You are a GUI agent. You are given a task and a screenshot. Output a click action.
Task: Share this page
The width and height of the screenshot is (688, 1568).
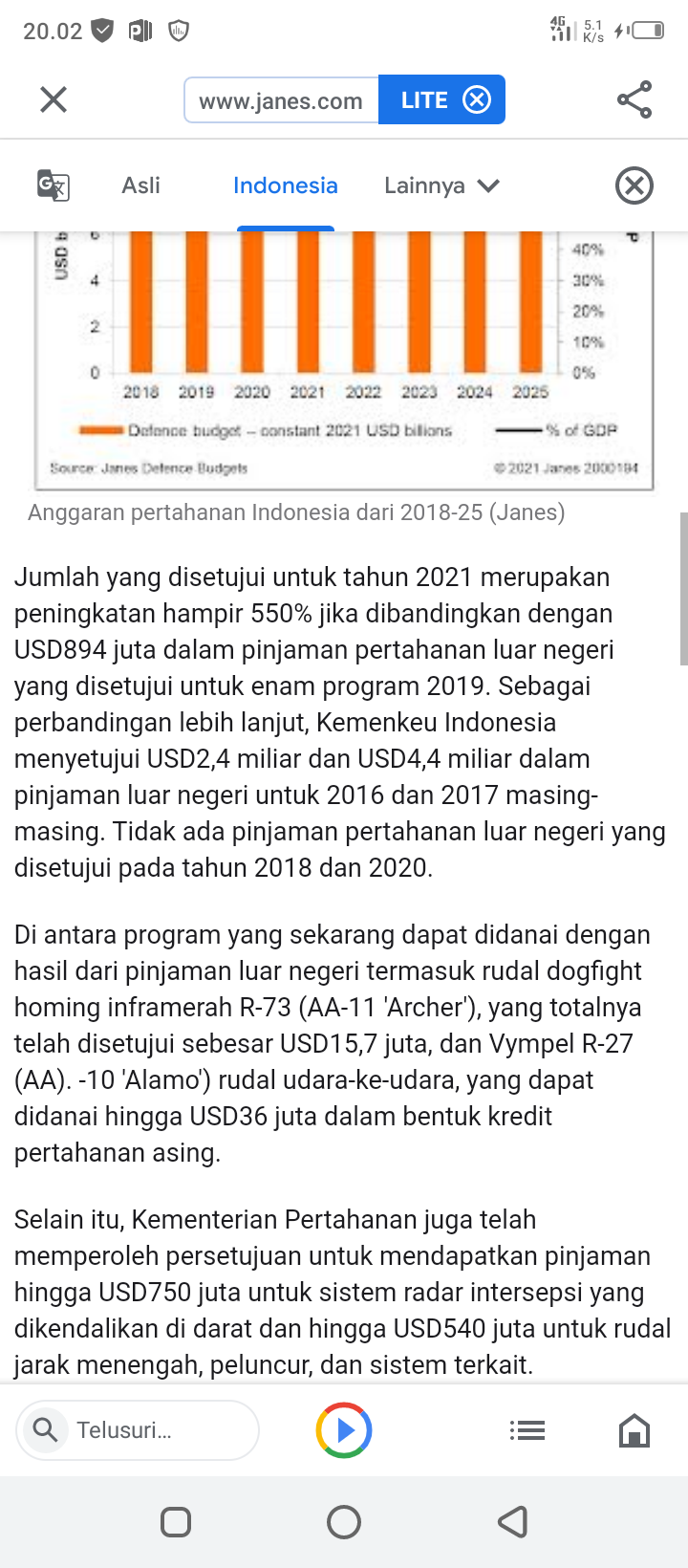[634, 99]
